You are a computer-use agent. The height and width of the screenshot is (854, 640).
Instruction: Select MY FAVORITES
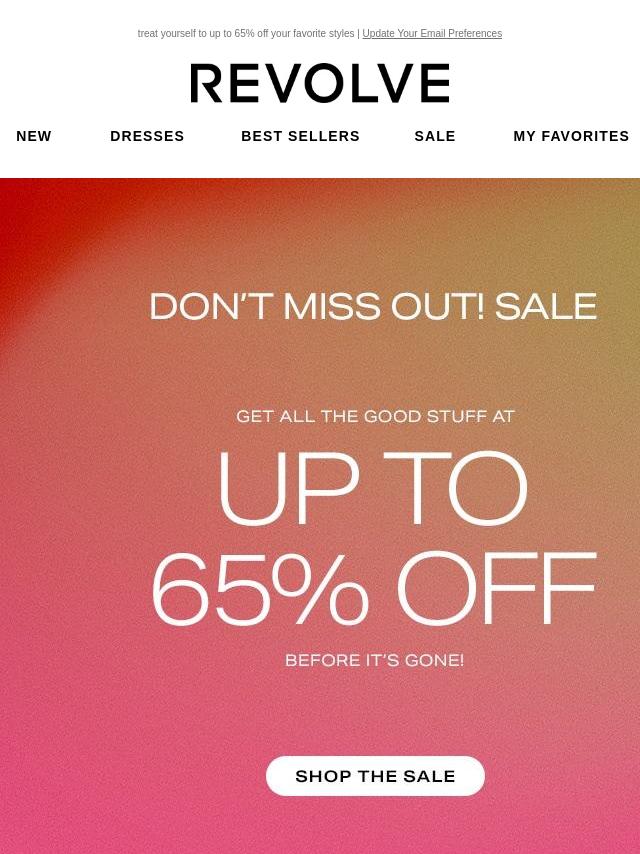[x=571, y=137]
